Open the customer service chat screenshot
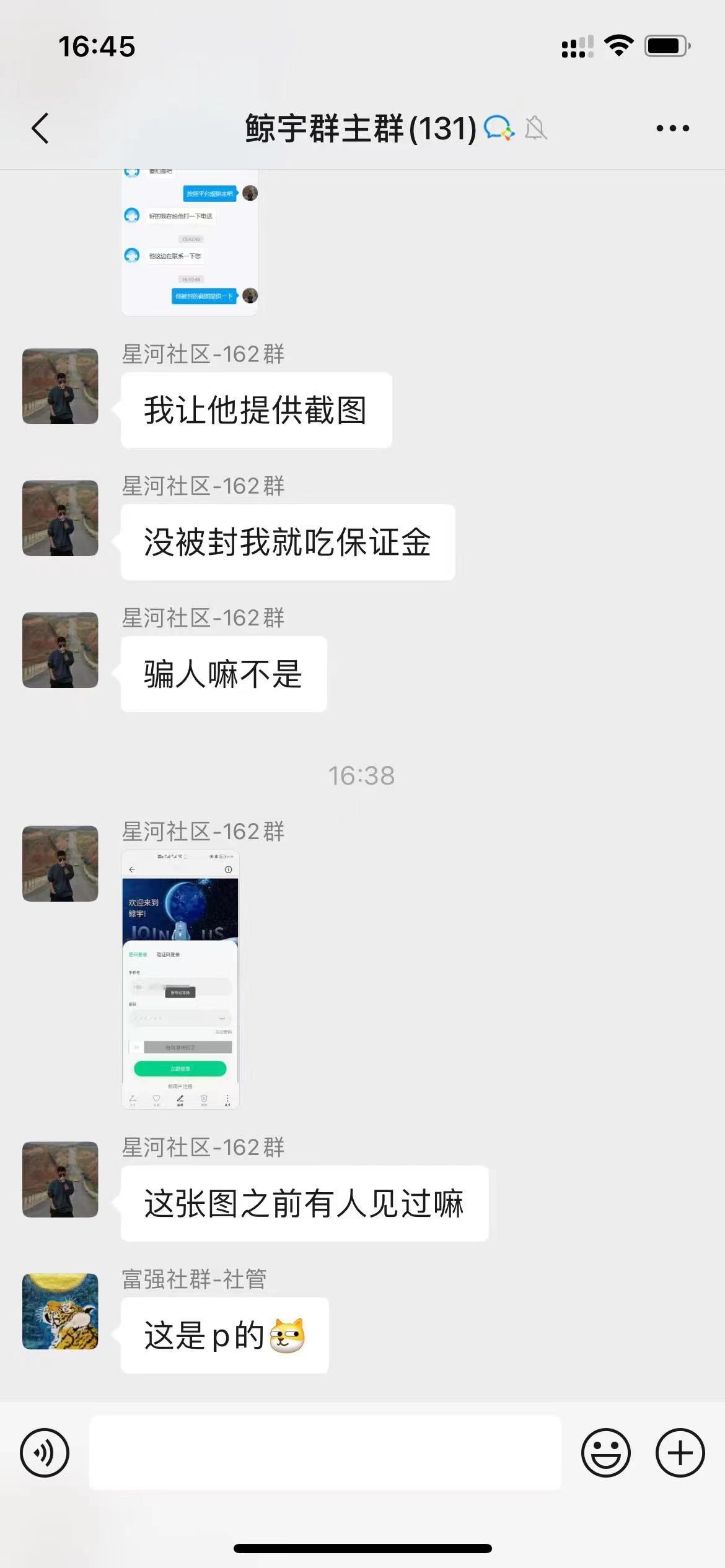 click(190, 243)
